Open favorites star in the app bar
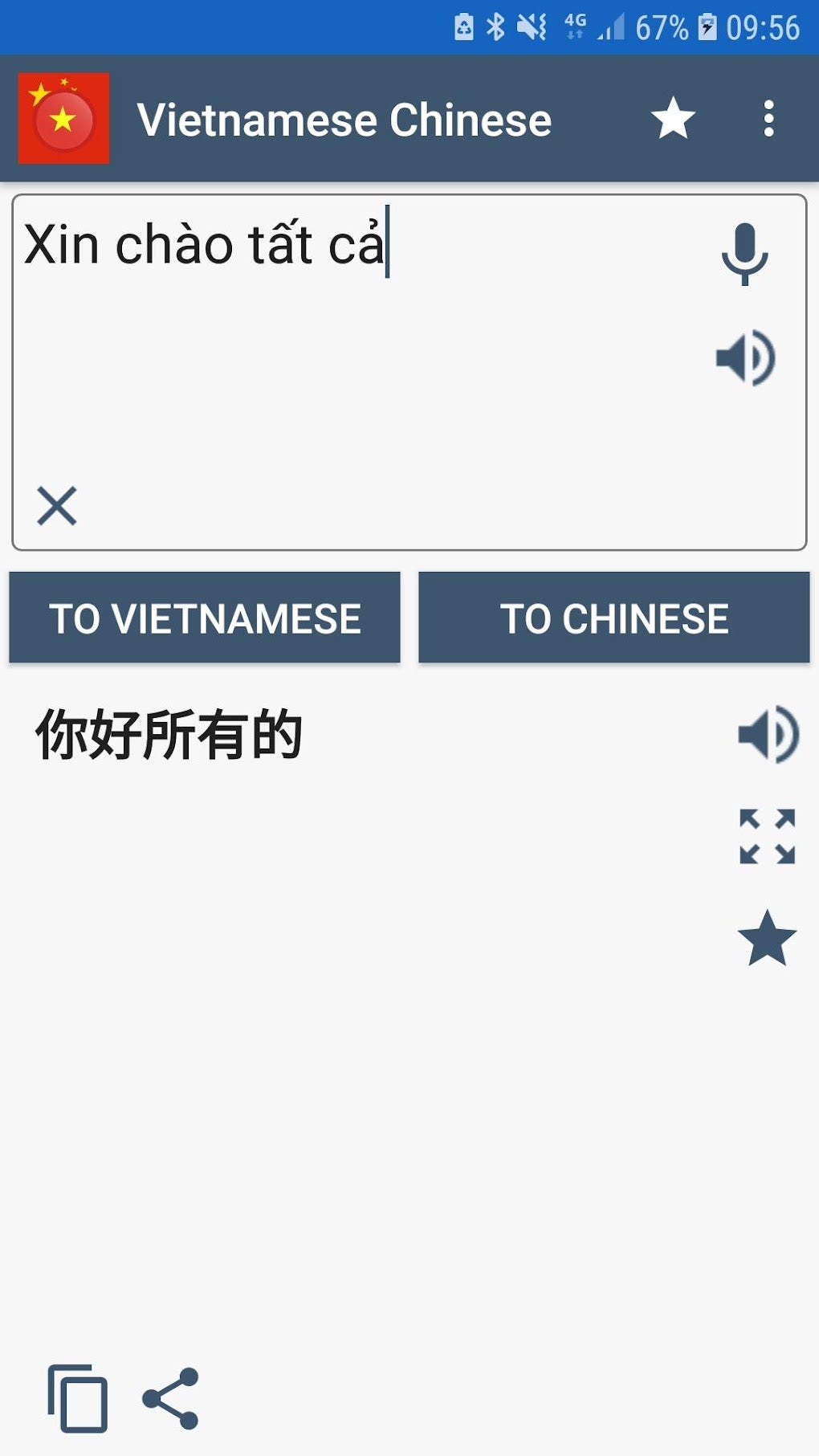The image size is (819, 1456). 673,119
